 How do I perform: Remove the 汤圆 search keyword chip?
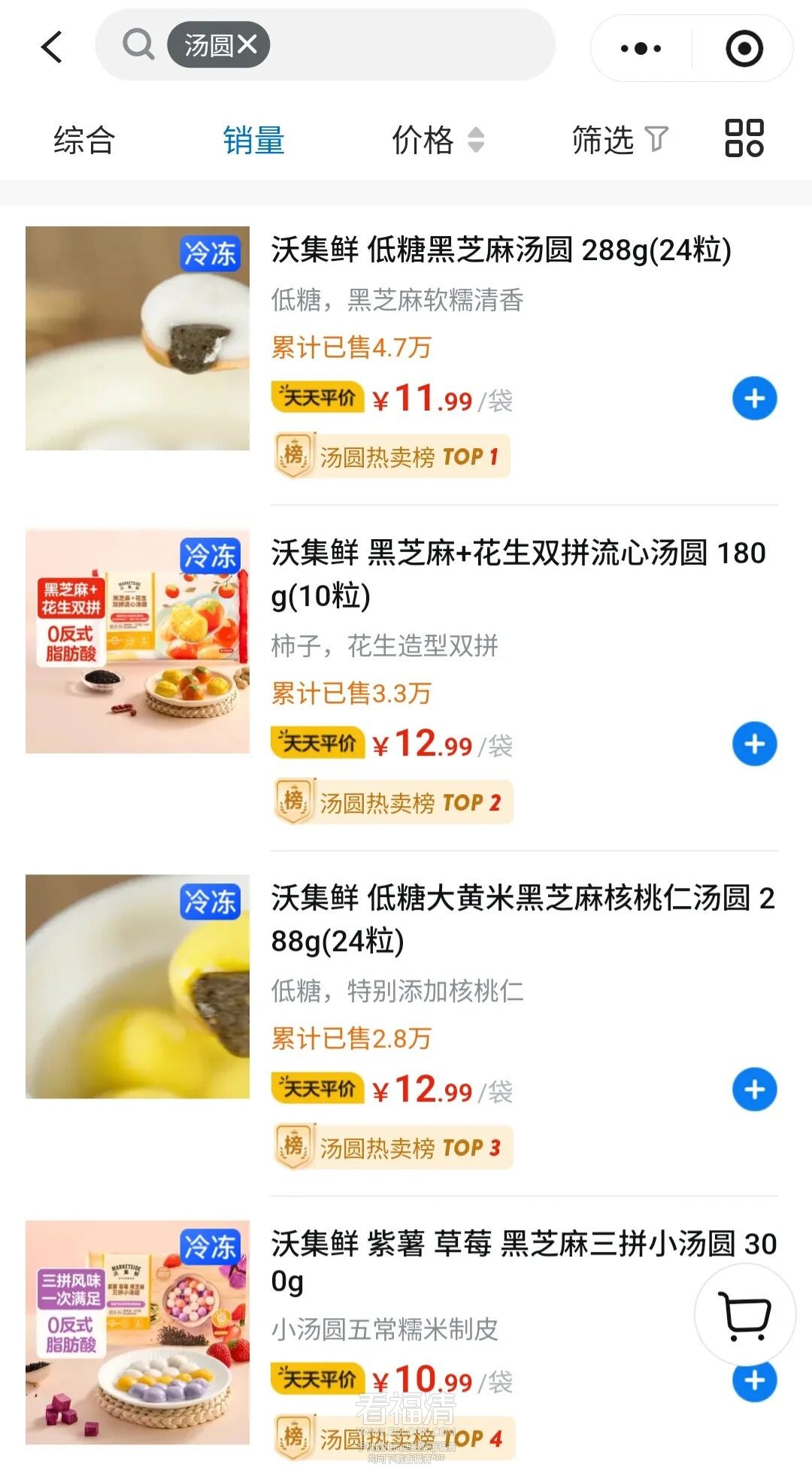247,45
